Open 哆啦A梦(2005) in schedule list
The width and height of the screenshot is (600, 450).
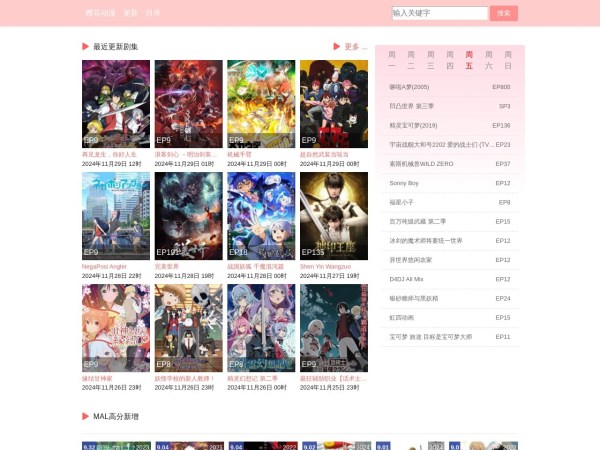pos(408,87)
